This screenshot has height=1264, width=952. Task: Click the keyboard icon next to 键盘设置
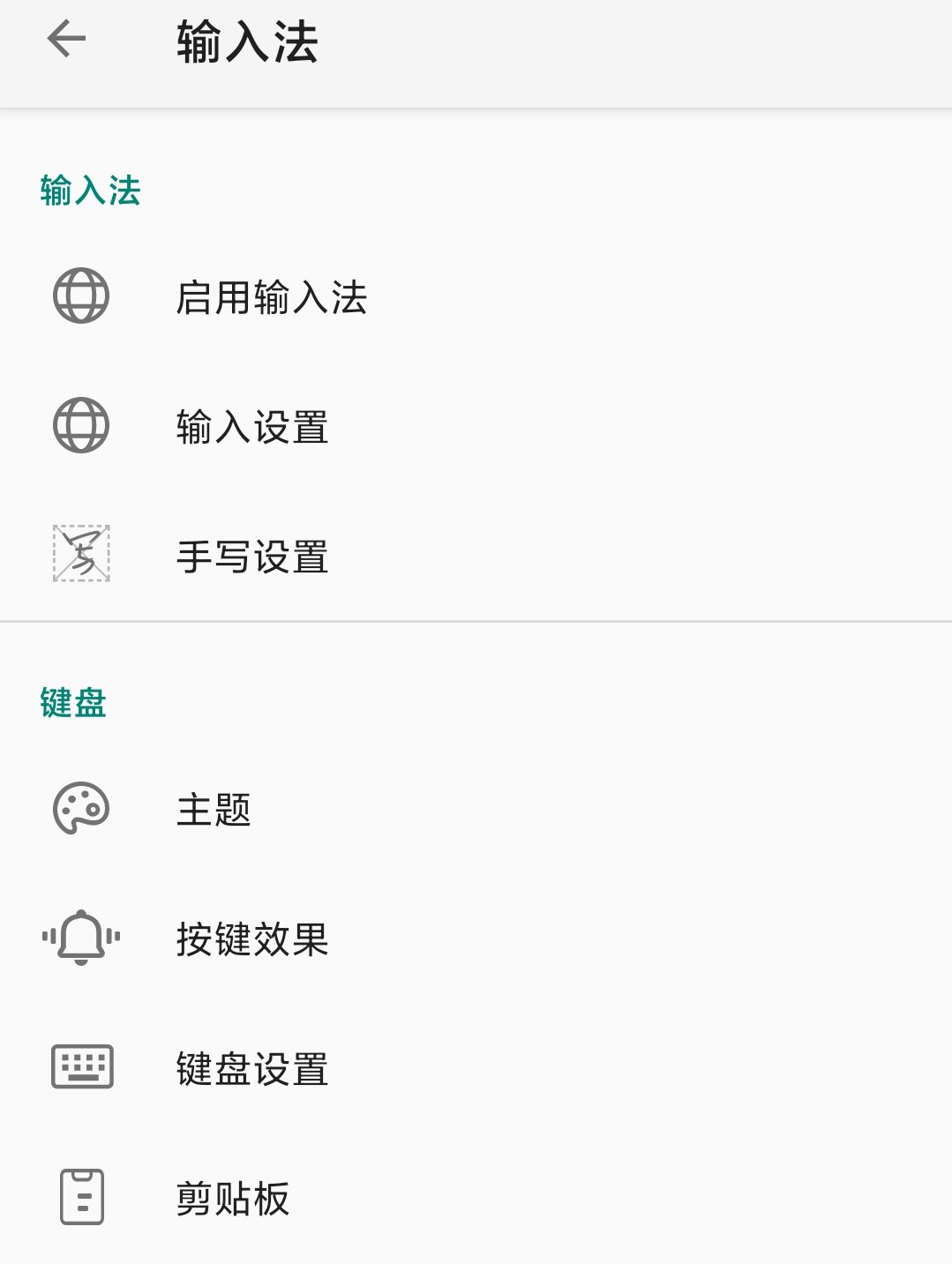80,1068
